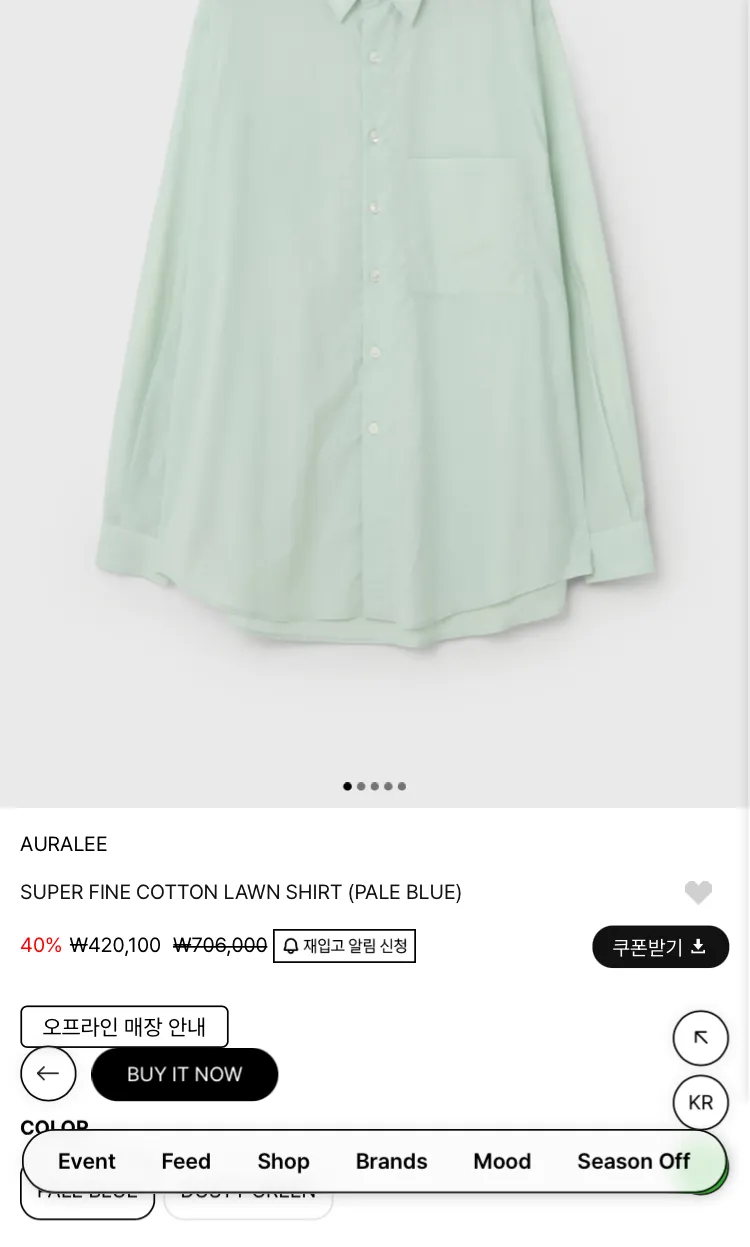Image resolution: width=750 pixels, height=1247 pixels.
Task: Go back using the round arrow button
Action: (x=48, y=1074)
